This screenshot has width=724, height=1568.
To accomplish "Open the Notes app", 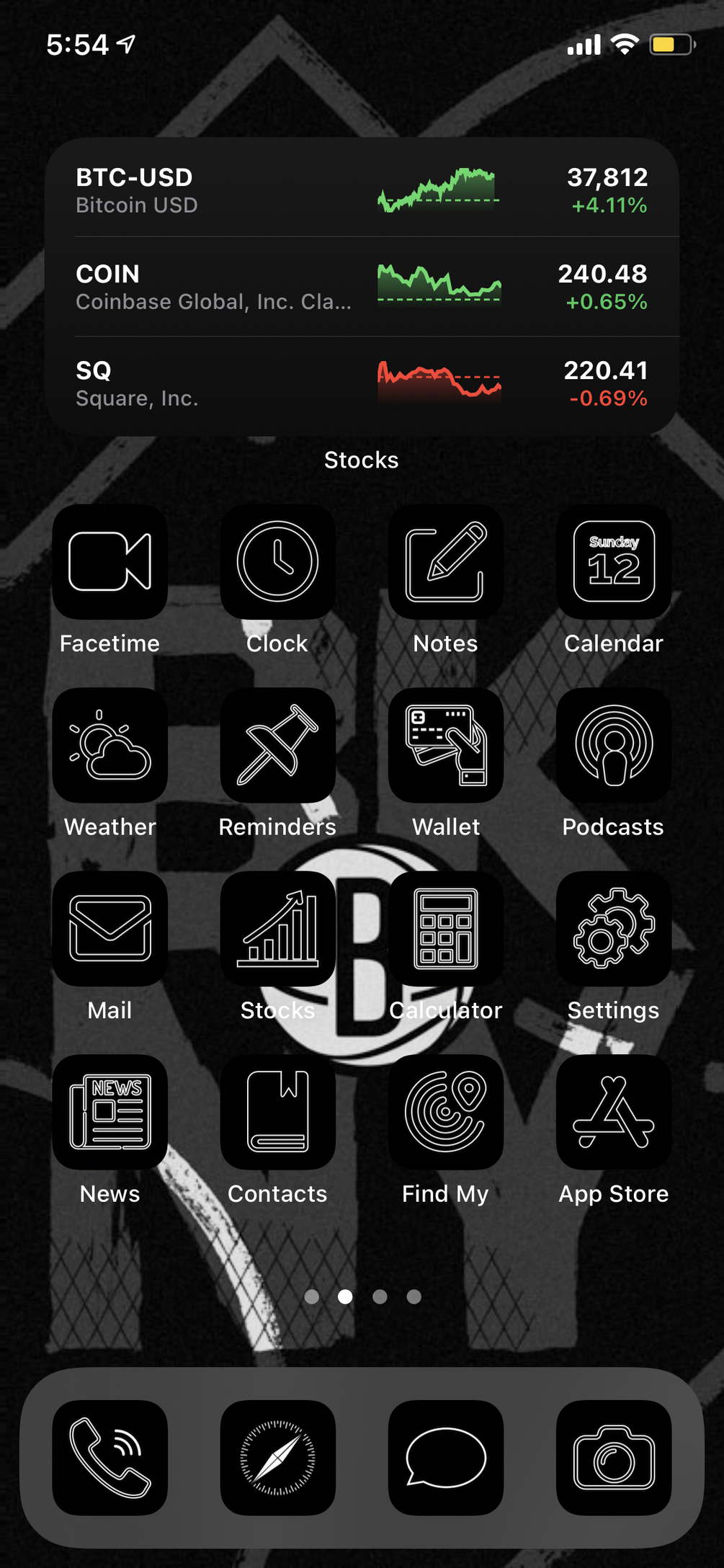I will pos(445,561).
